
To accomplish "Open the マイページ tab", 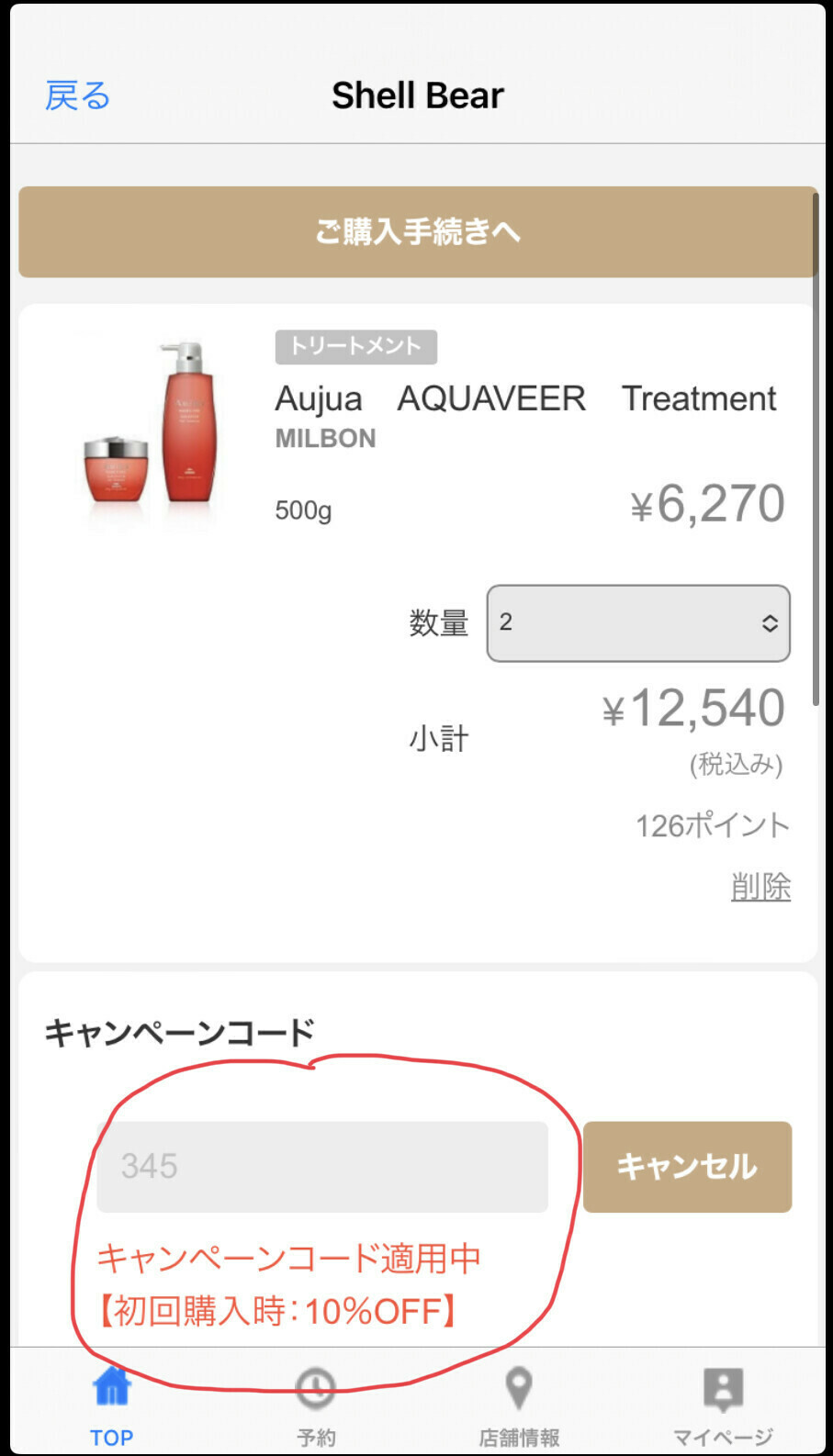I will pyautogui.click(x=723, y=1405).
